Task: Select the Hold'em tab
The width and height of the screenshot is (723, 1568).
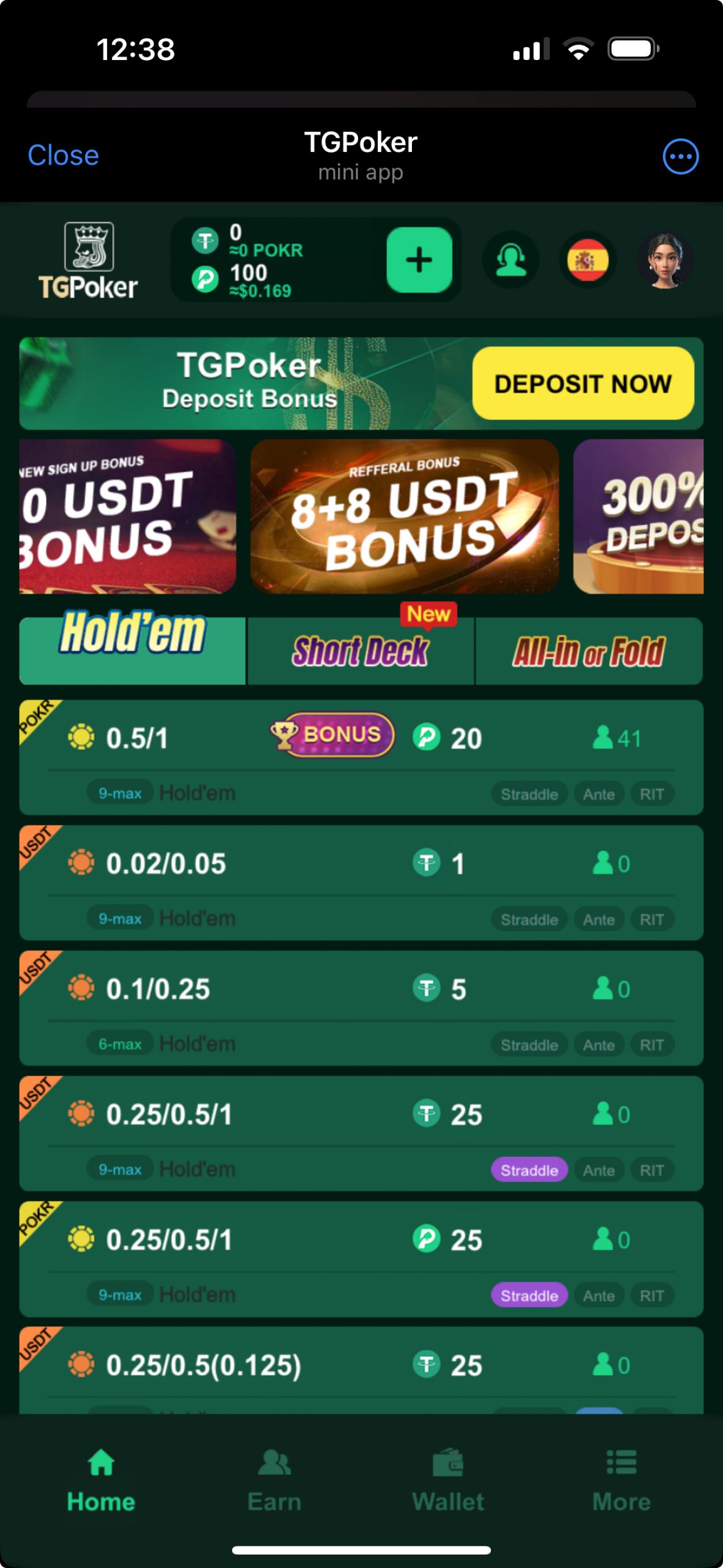Action: coord(132,648)
